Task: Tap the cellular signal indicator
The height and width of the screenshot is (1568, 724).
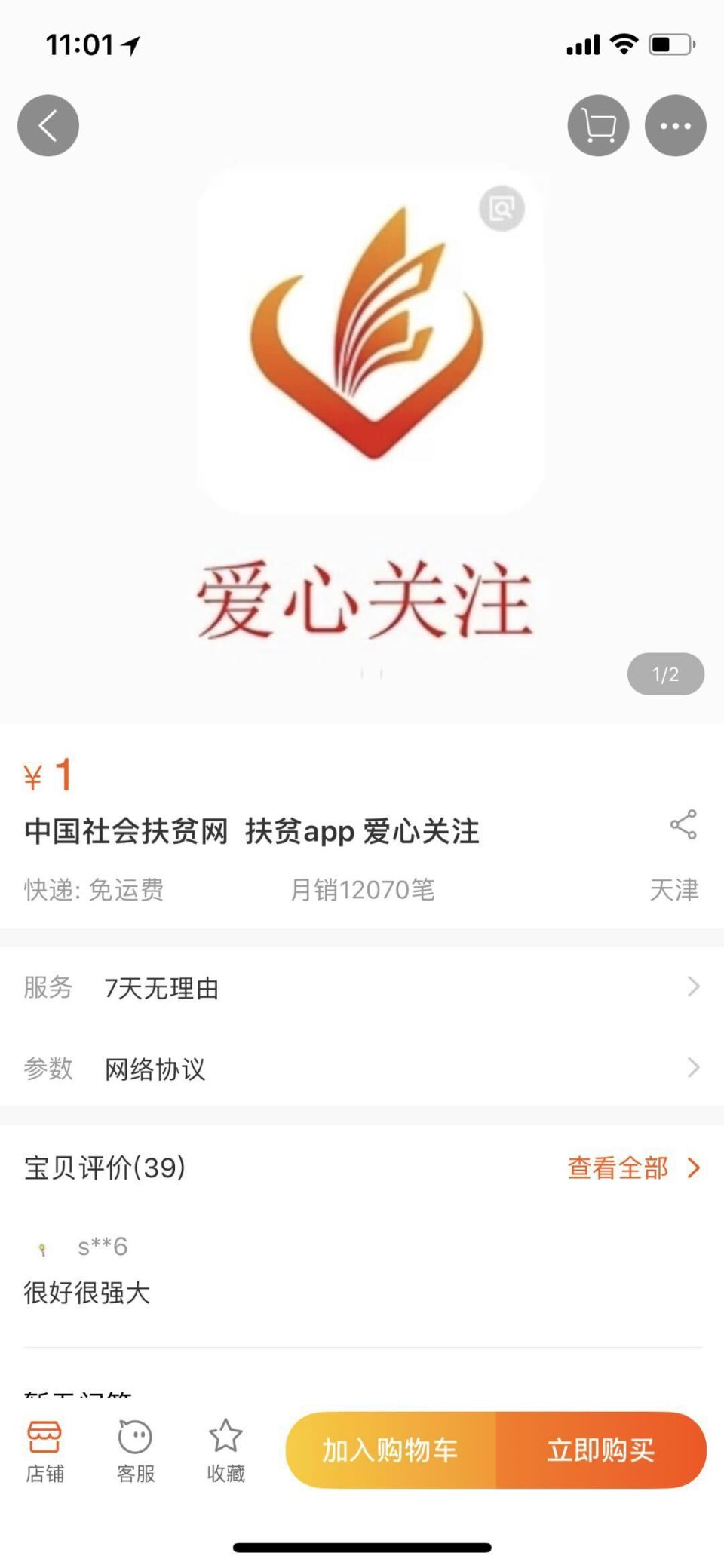Action: [581, 44]
